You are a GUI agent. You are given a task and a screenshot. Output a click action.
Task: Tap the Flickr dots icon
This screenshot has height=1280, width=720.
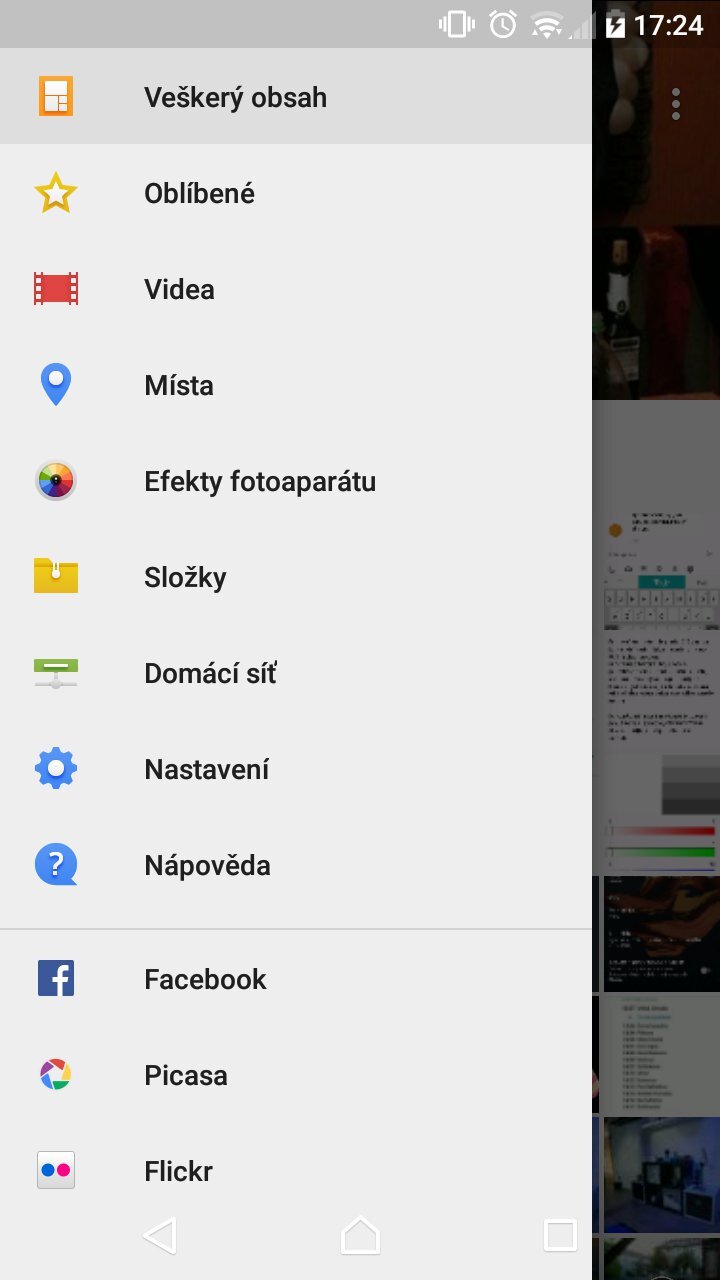[55, 1170]
